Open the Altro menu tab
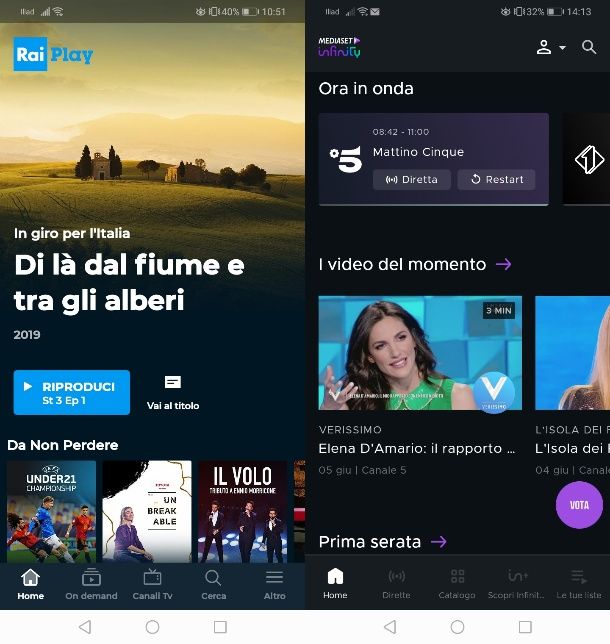This screenshot has height=644, width=610. [274, 585]
